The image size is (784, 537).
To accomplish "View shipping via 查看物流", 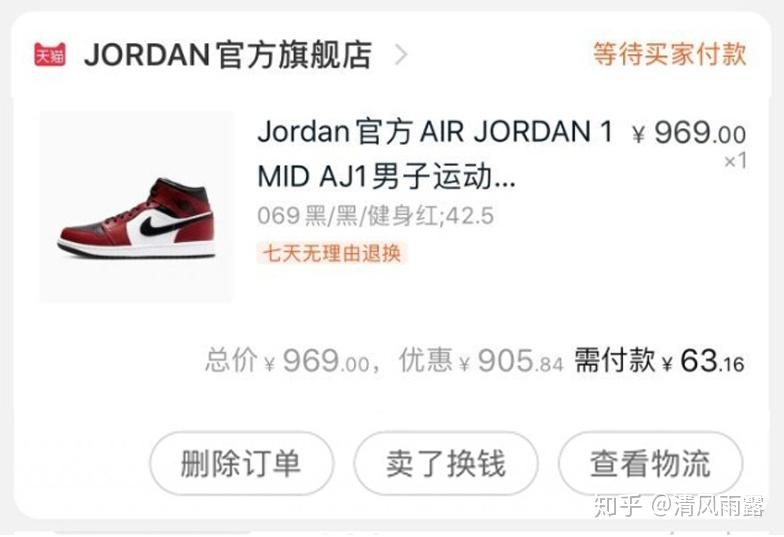I will point(650,464).
